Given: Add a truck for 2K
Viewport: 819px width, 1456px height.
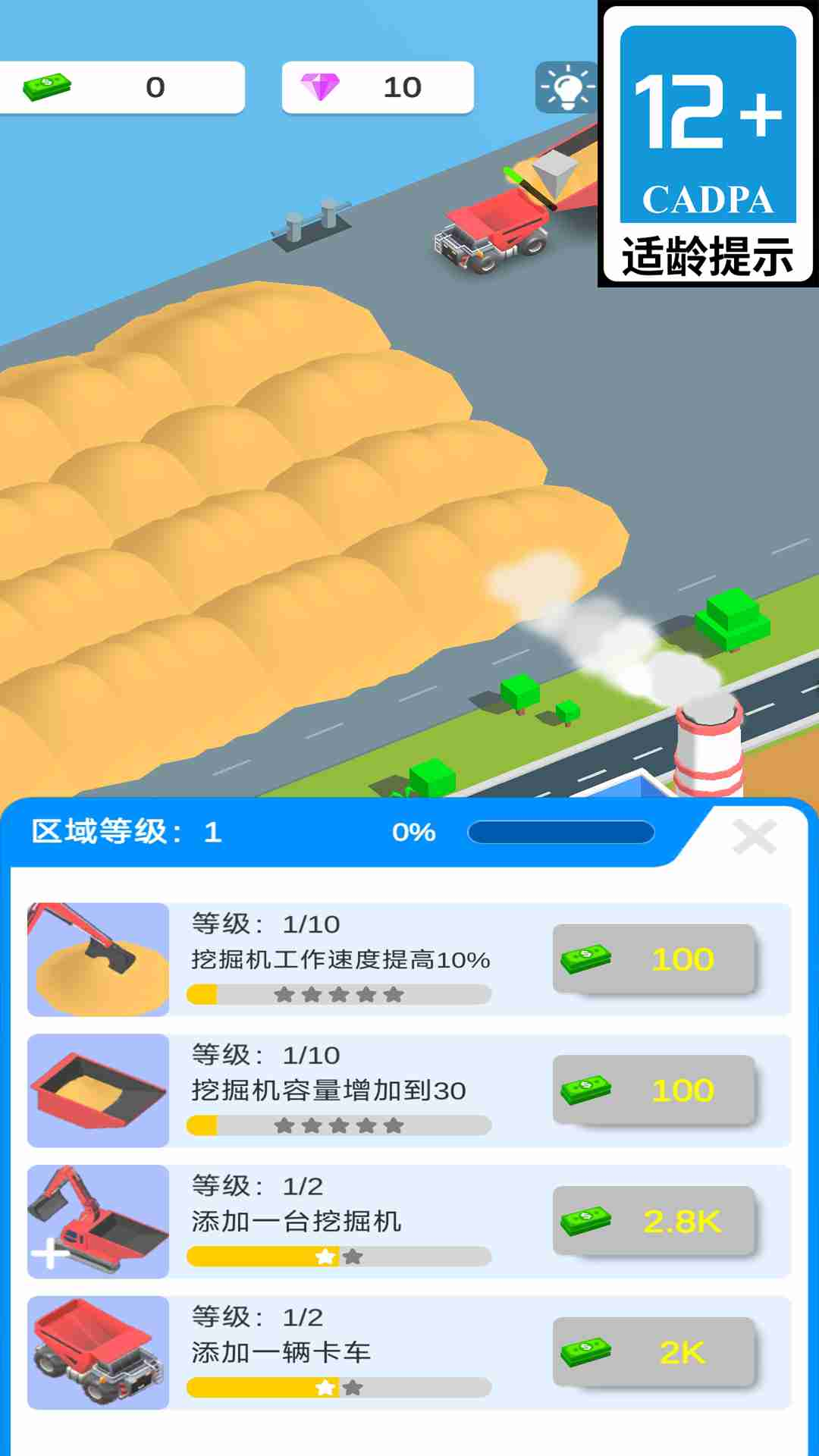Looking at the screenshot, I should [x=654, y=1352].
